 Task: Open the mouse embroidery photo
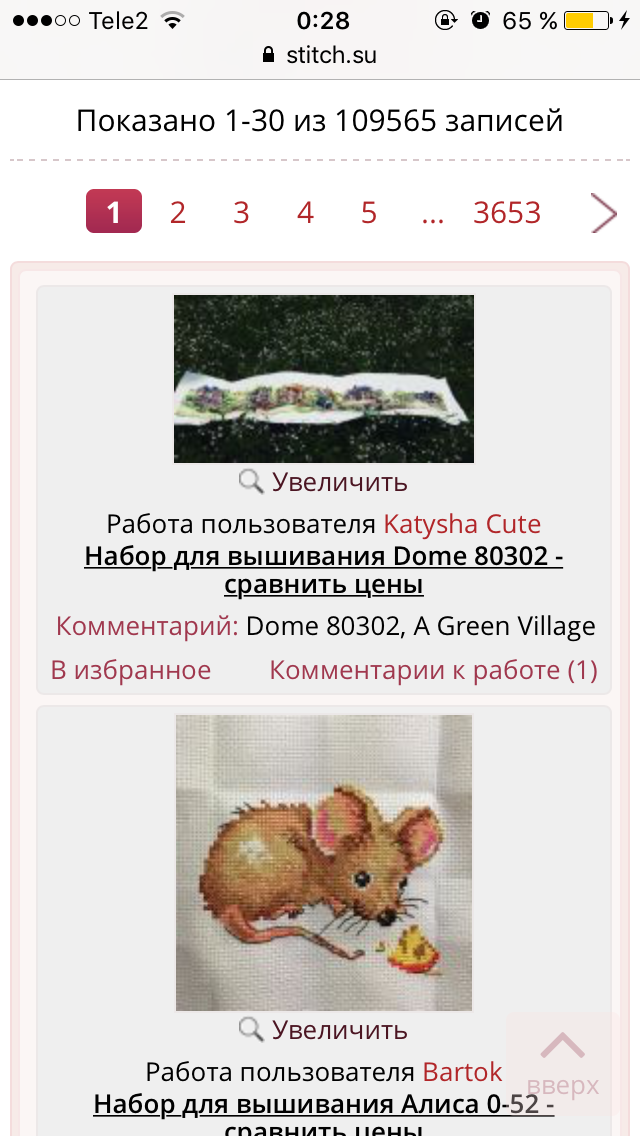pyautogui.click(x=324, y=862)
